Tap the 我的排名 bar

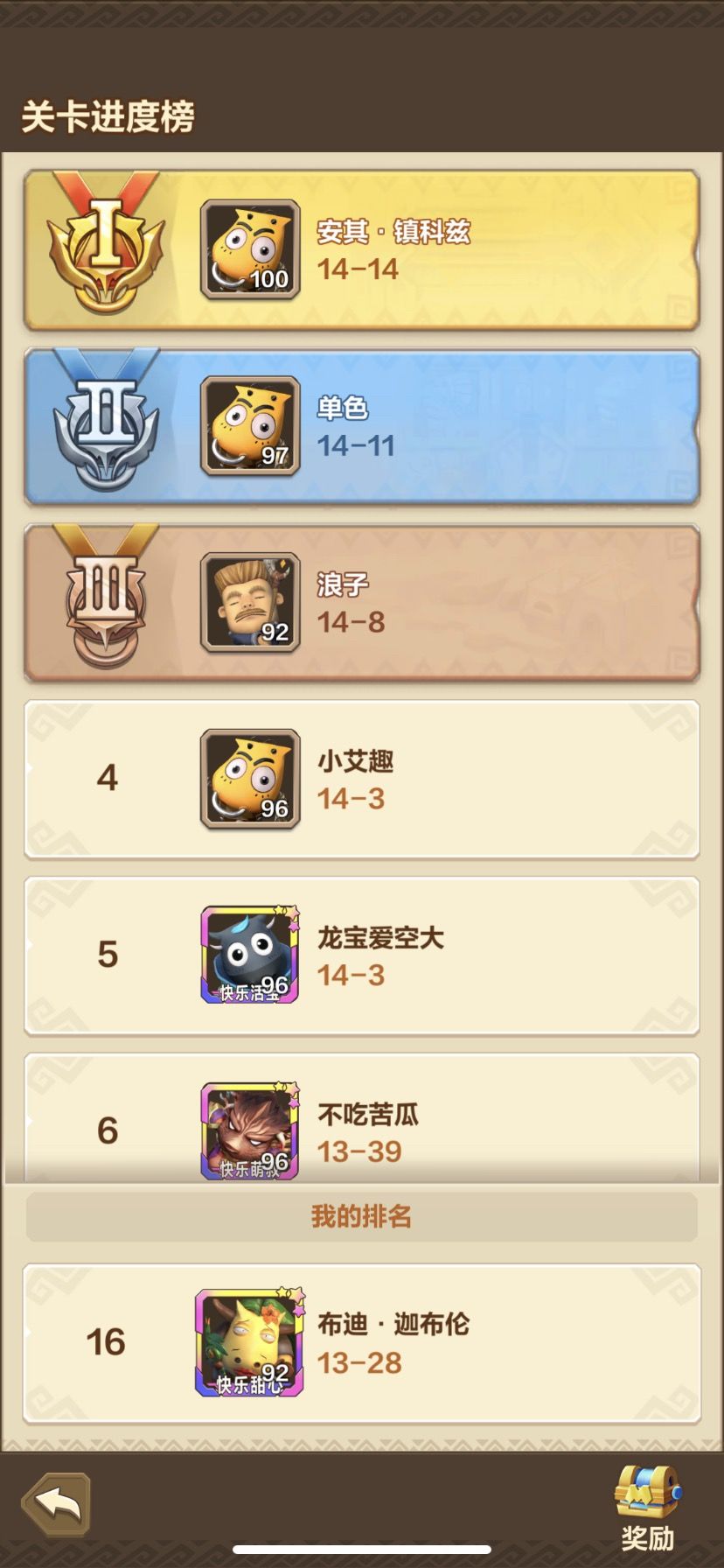(x=362, y=1215)
